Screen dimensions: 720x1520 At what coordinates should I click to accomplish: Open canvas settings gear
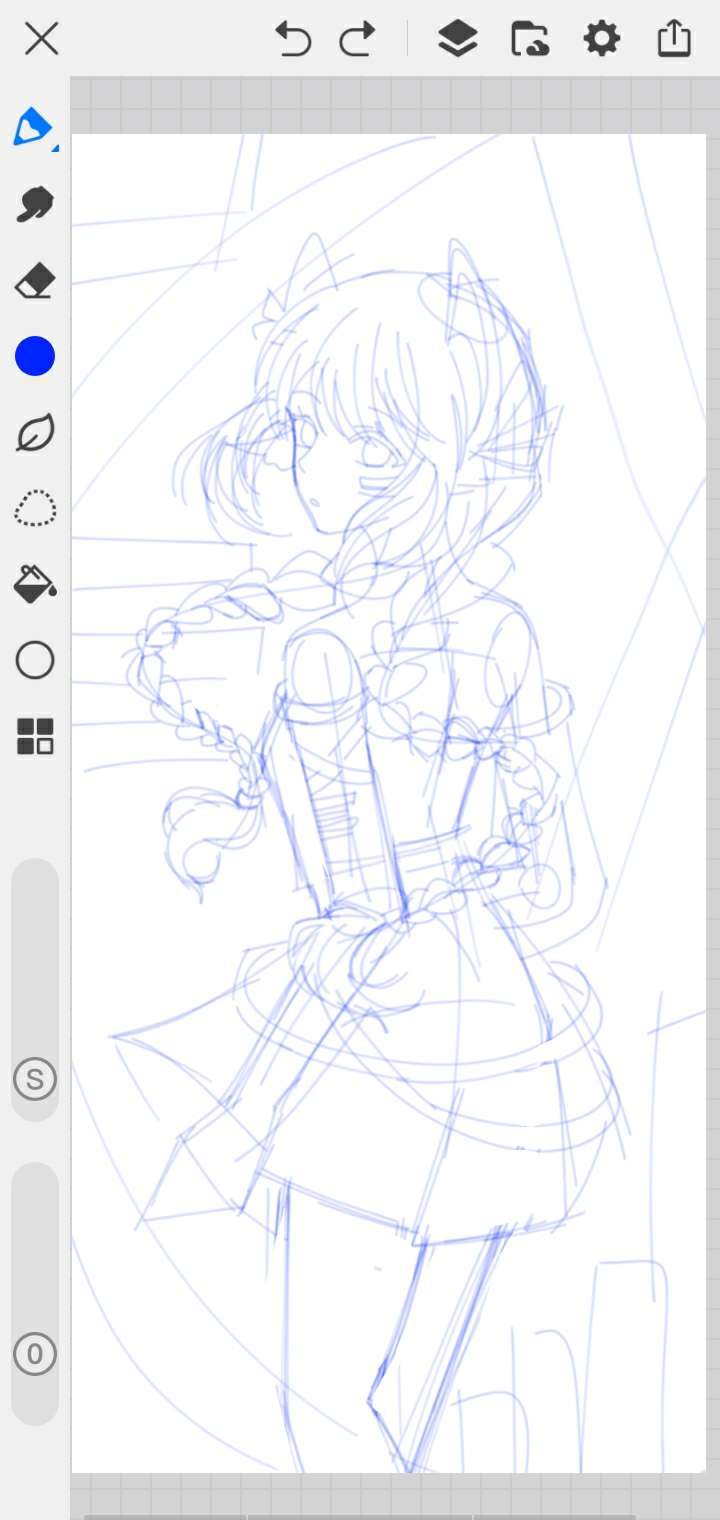601,40
